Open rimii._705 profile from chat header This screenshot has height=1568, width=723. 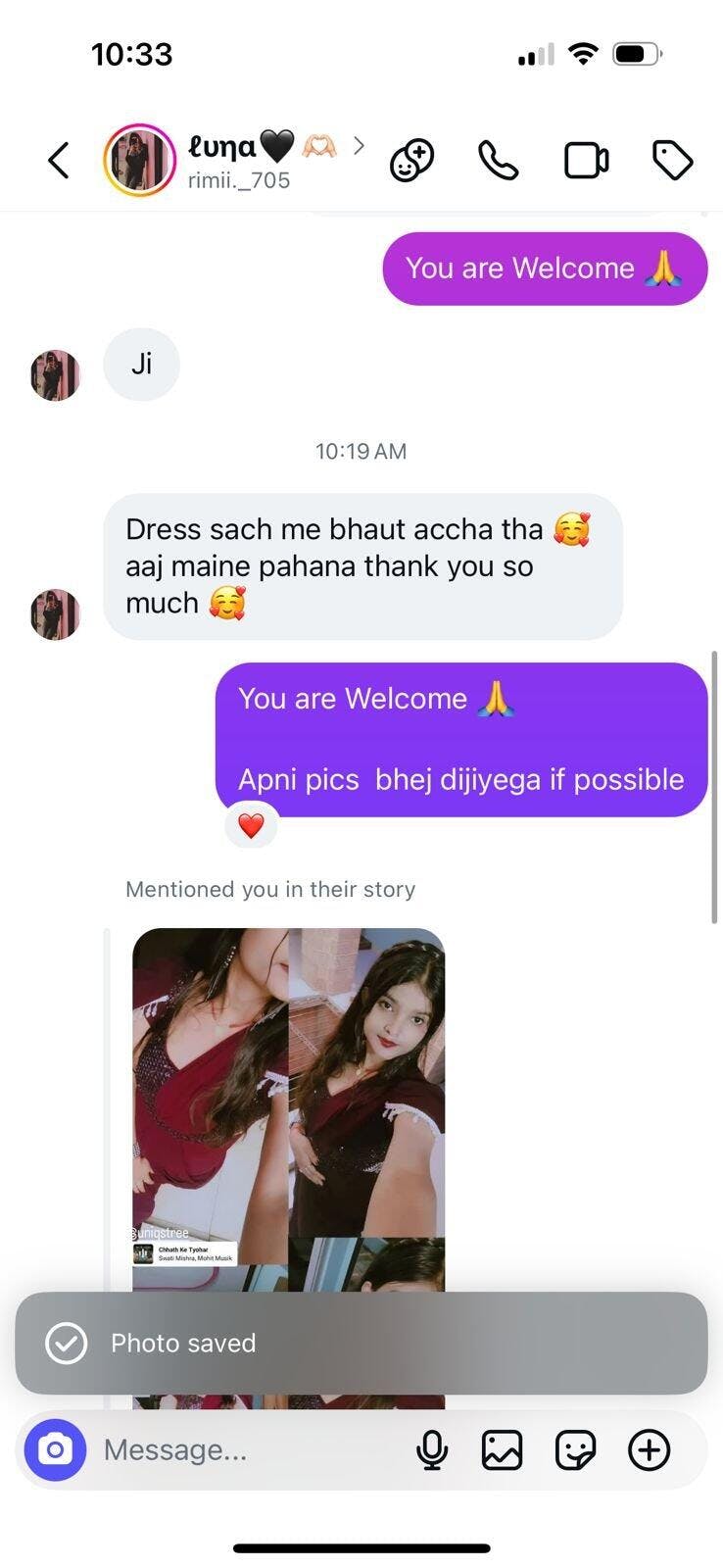(x=238, y=161)
